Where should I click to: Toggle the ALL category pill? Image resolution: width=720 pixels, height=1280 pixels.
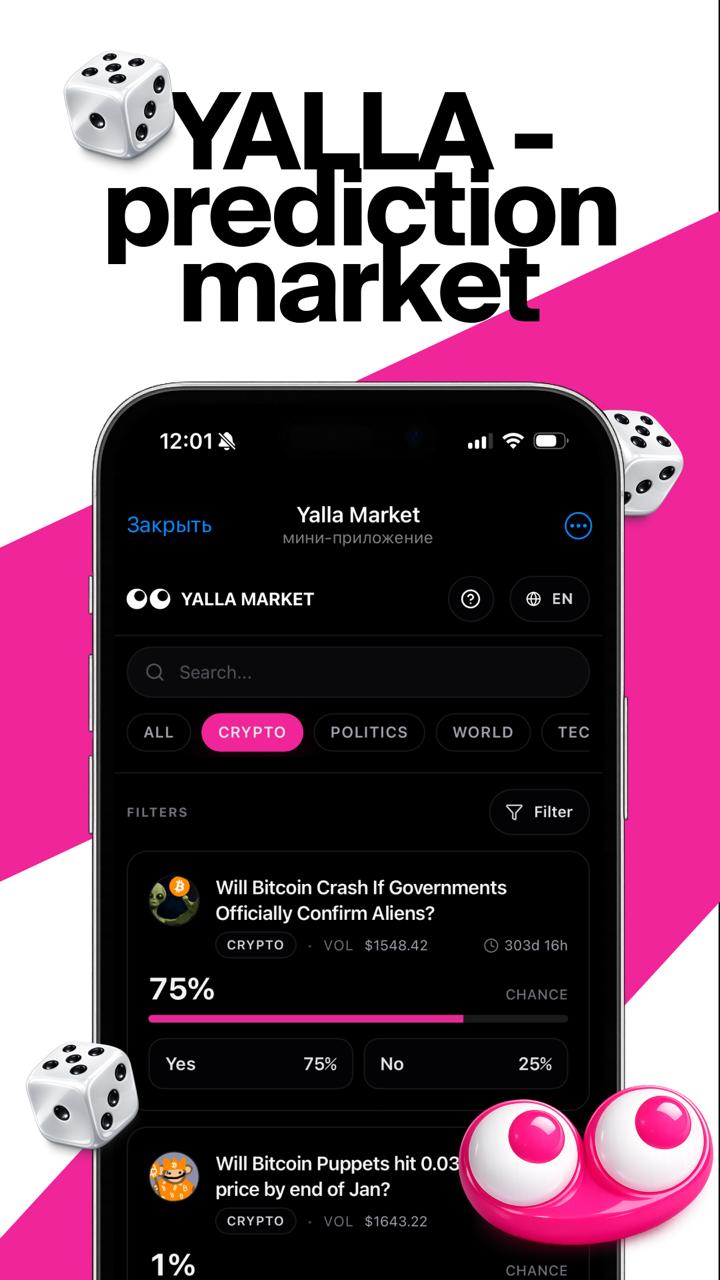click(x=158, y=732)
